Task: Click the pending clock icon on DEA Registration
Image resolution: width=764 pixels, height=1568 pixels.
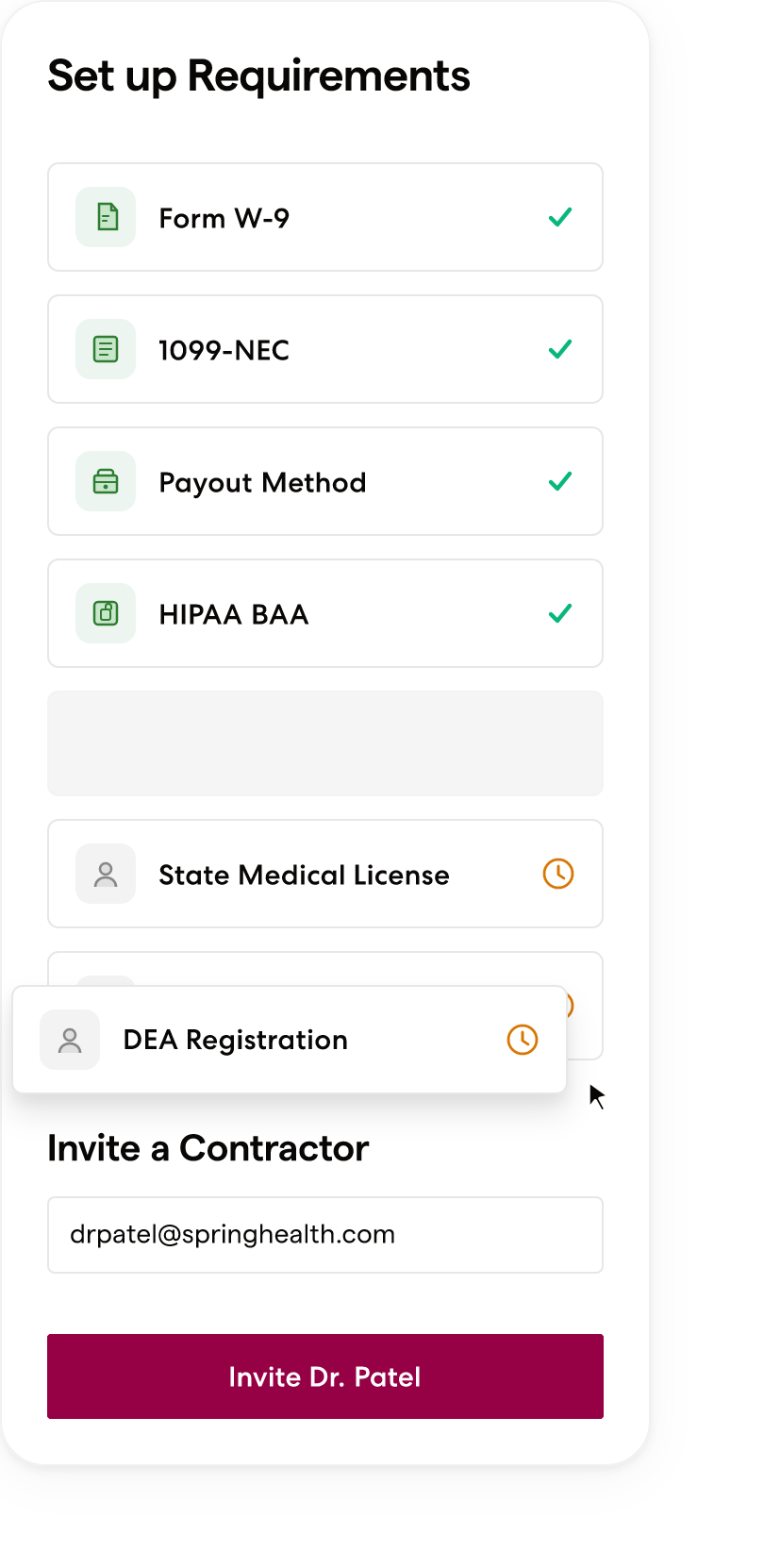Action: pos(522,1040)
